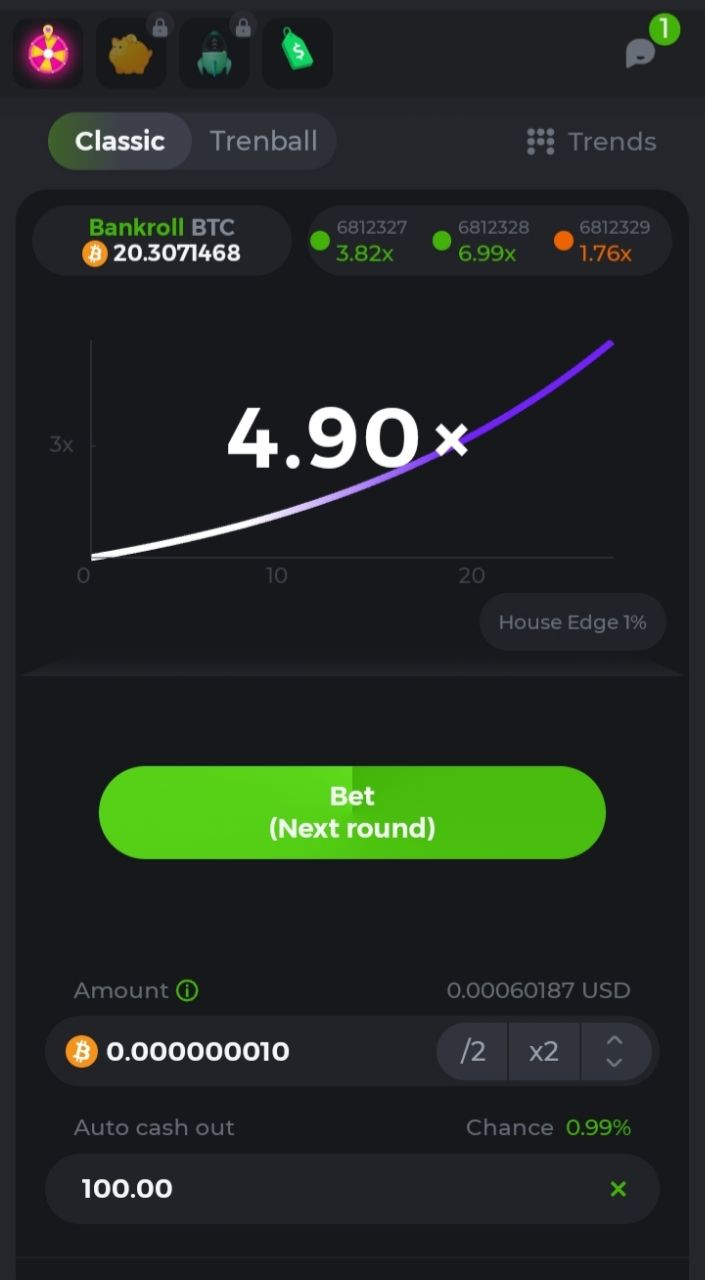
Task: Clear the auto cash out value
Action: (x=618, y=1188)
